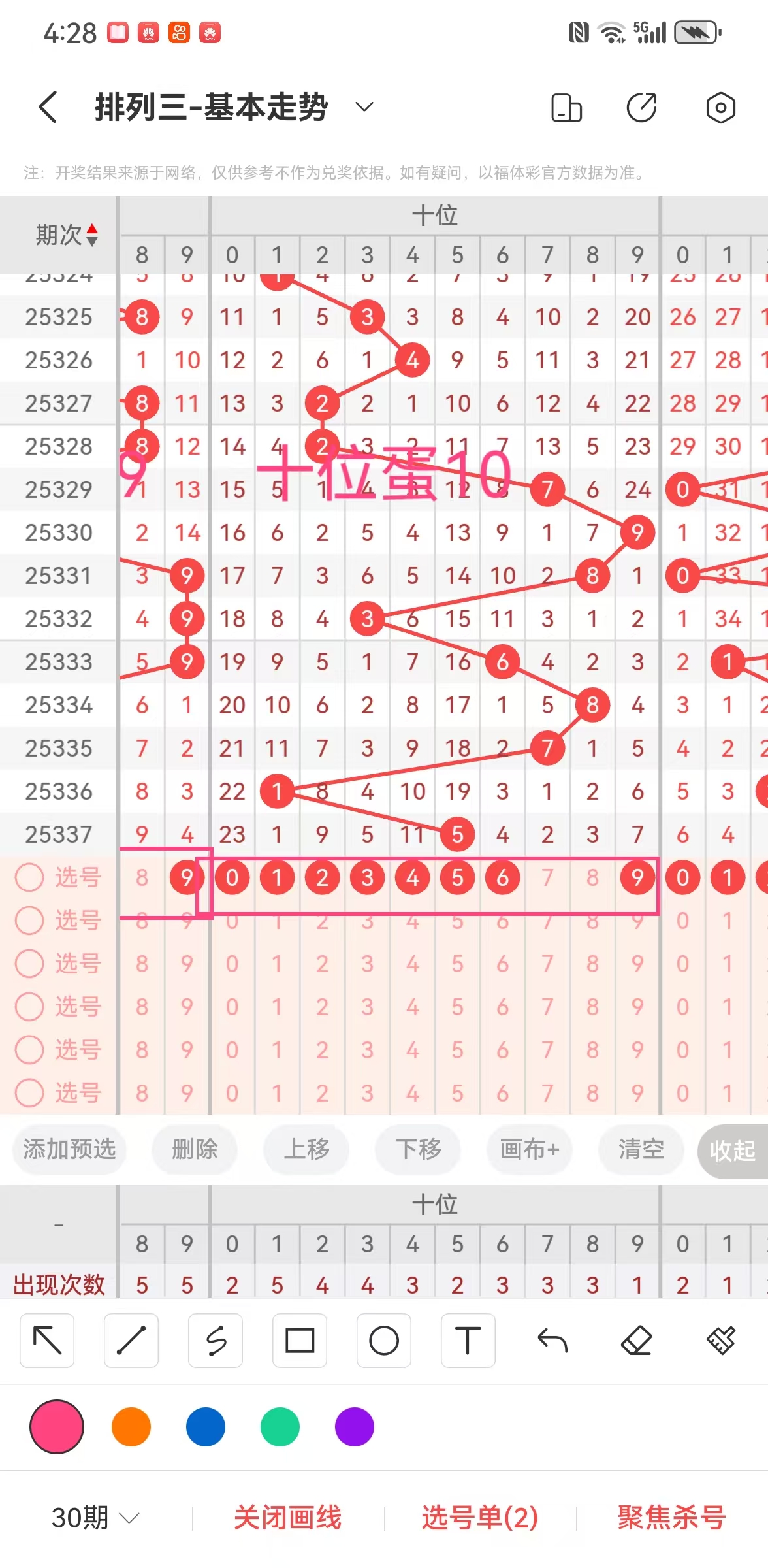This screenshot has height=1568, width=768.
Task: Select the straight line drawing tool
Action: (131, 1341)
